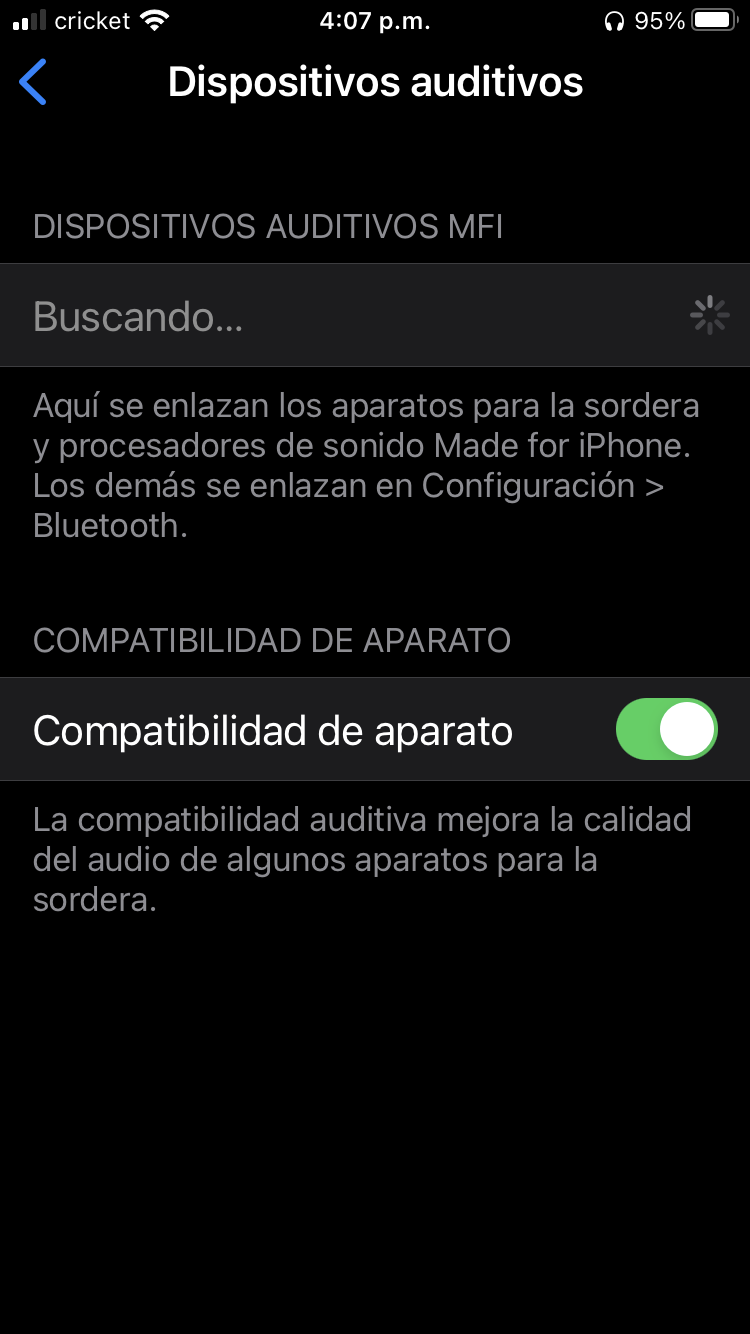The image size is (750, 1334).
Task: Go back from Dispositivos auditivos
Action: click(34, 82)
